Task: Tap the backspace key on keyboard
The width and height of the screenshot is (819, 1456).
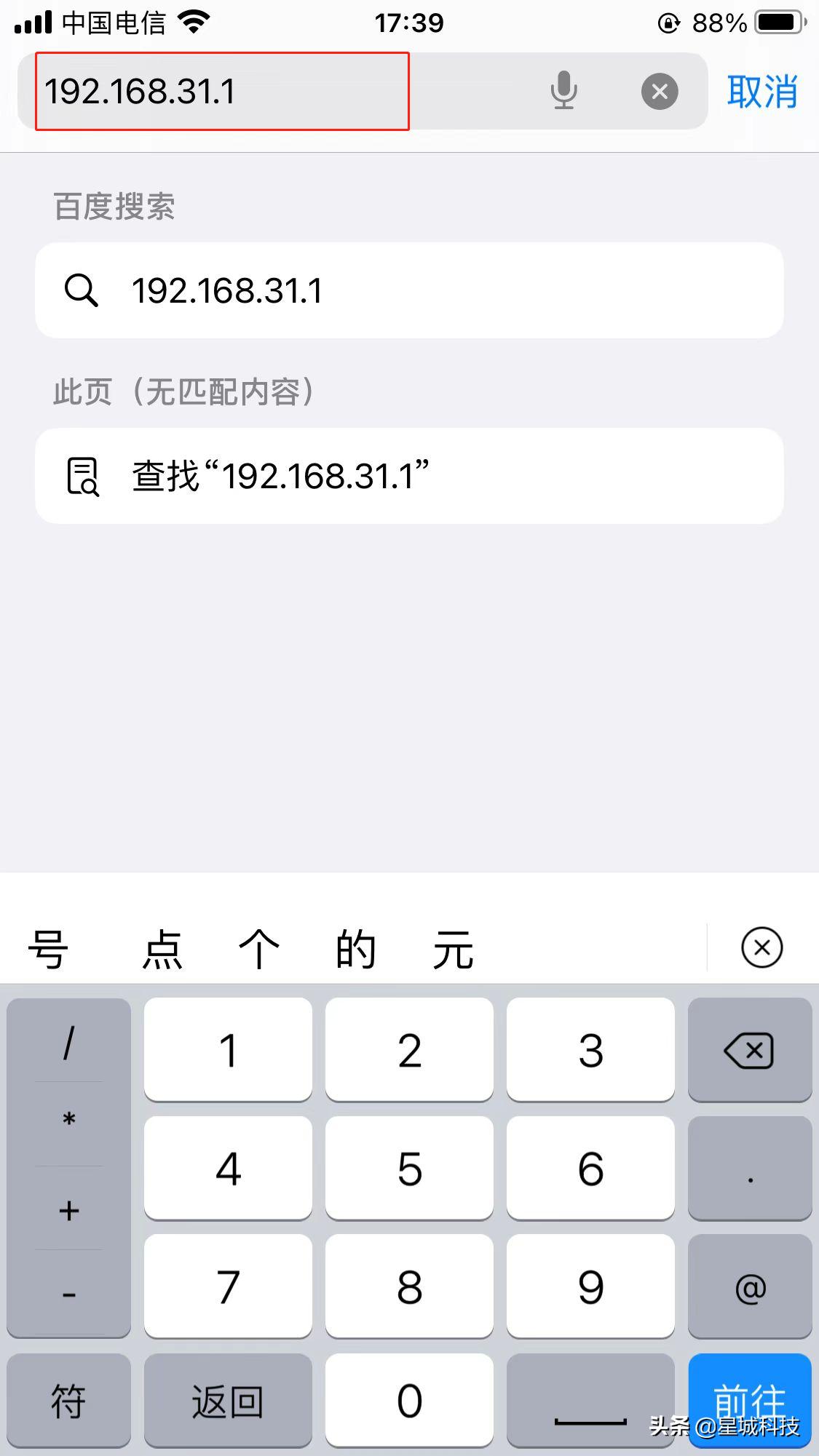Action: point(749,1050)
